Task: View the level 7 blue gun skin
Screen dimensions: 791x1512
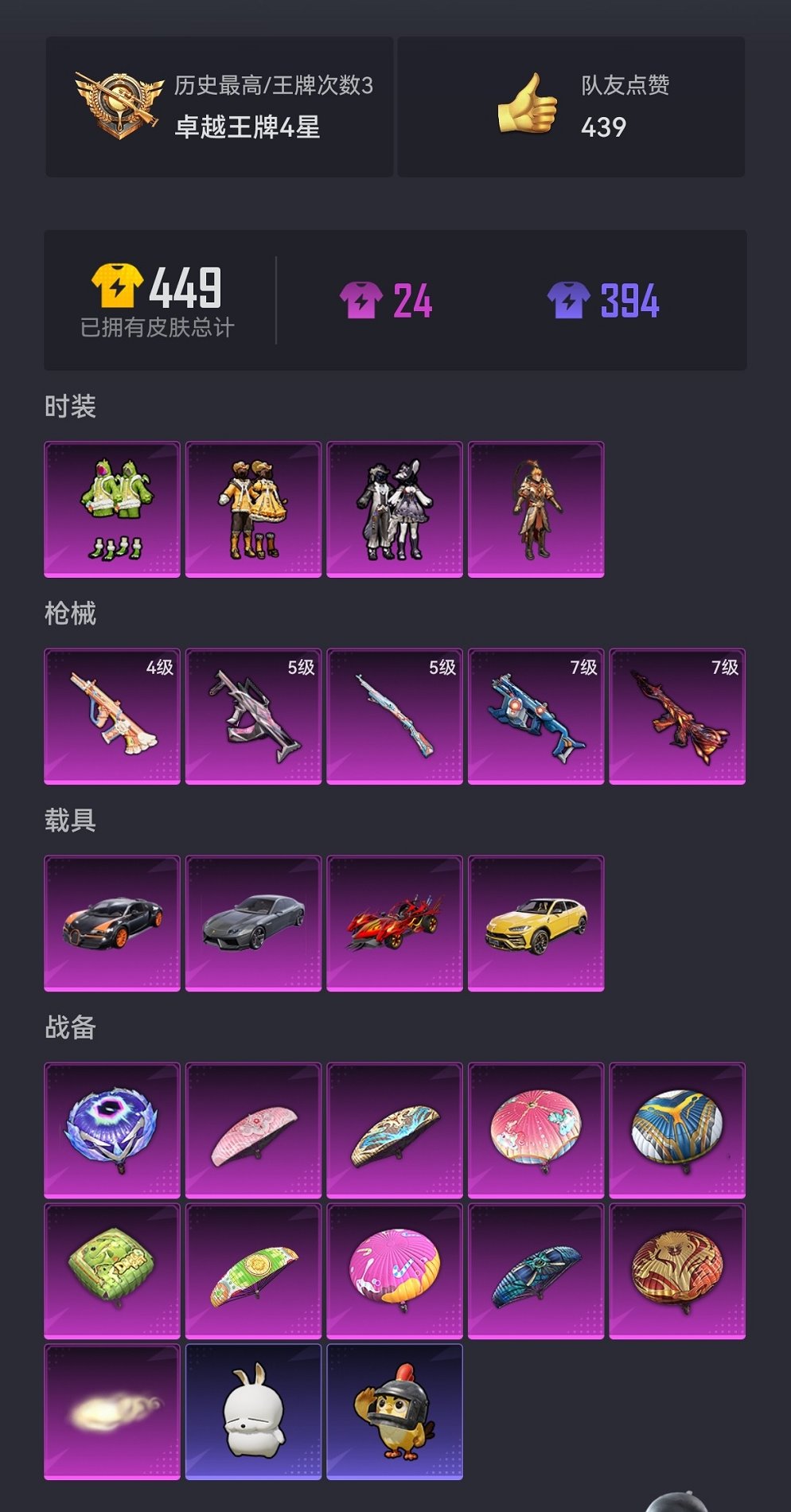Action: point(536,716)
